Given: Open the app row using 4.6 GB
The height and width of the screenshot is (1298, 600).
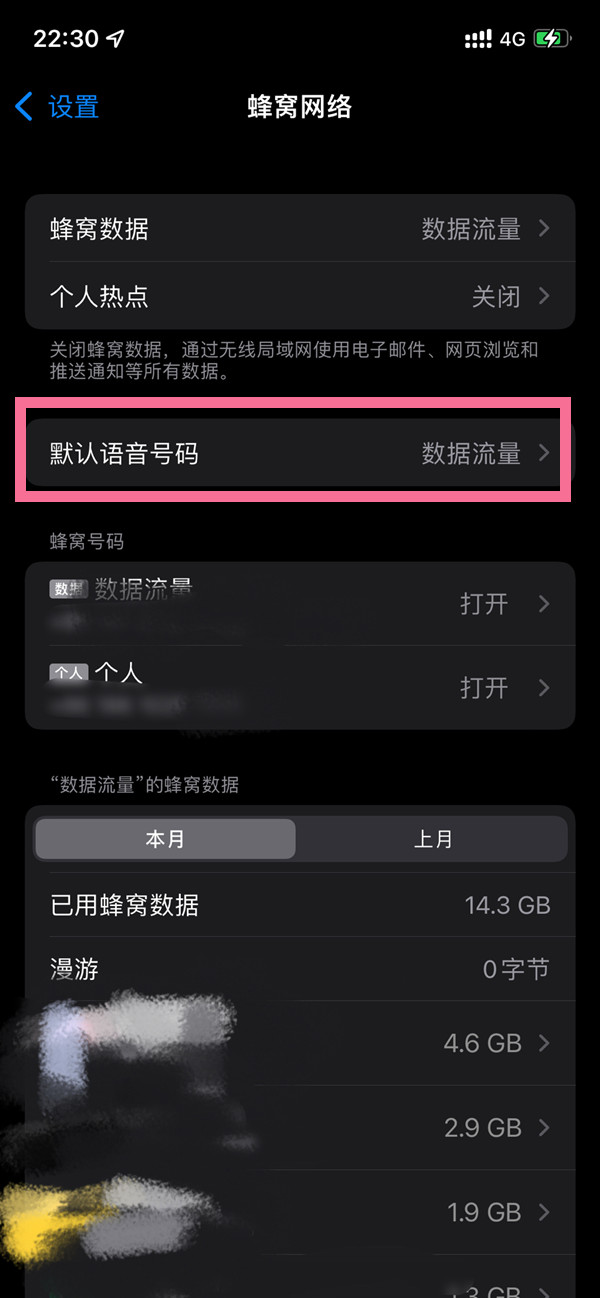Looking at the screenshot, I should [x=300, y=1043].
